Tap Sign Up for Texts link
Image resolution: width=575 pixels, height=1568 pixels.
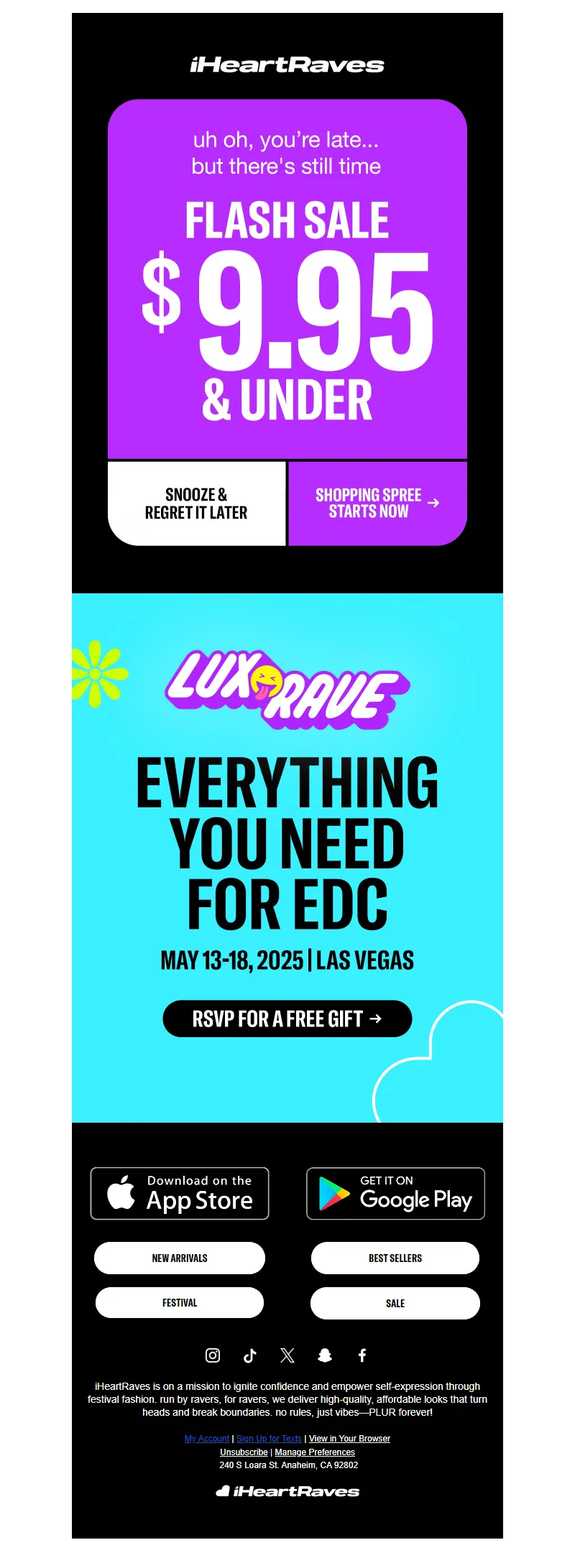(269, 1439)
